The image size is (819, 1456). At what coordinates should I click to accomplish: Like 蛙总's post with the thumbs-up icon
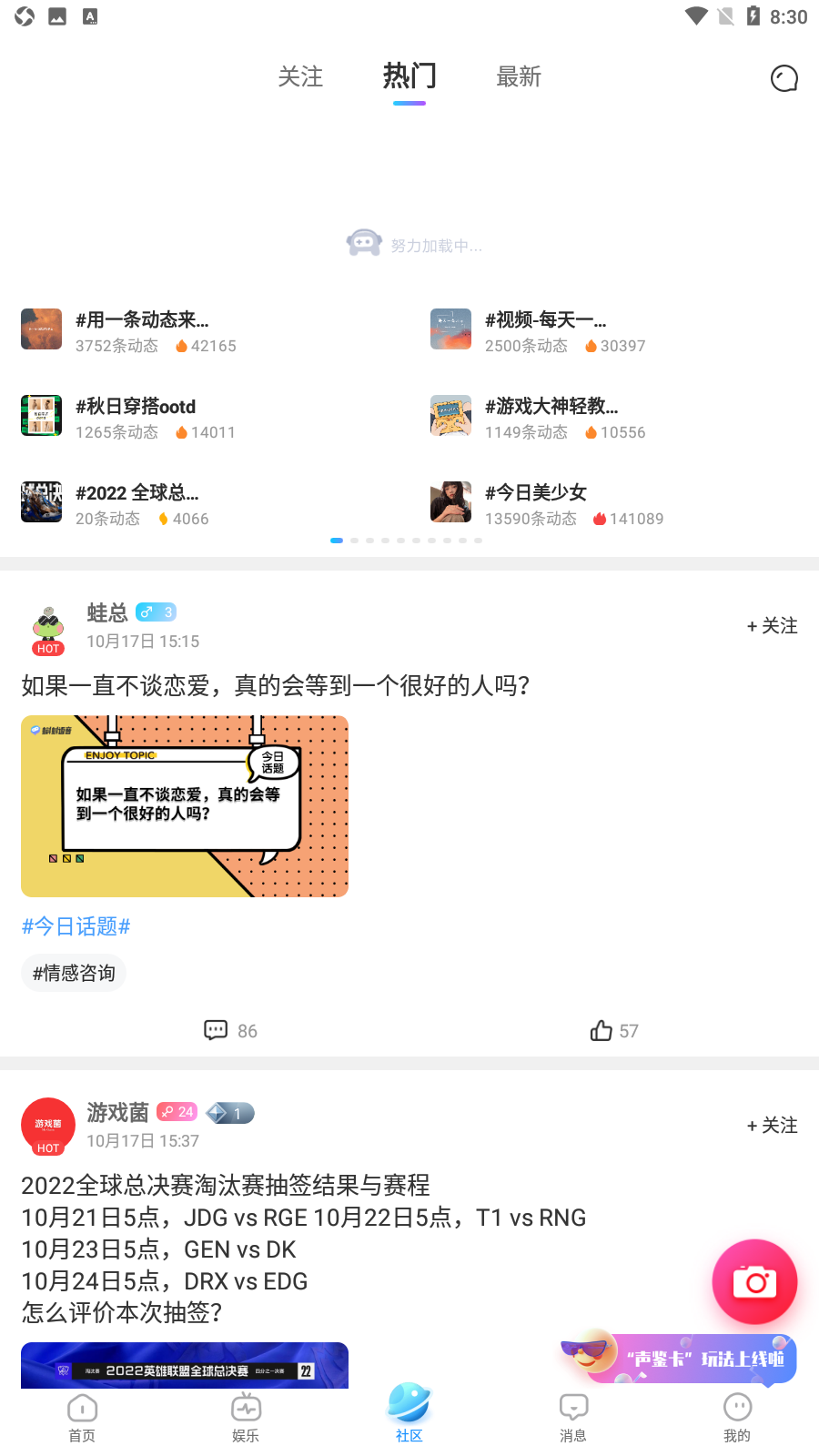600,1030
